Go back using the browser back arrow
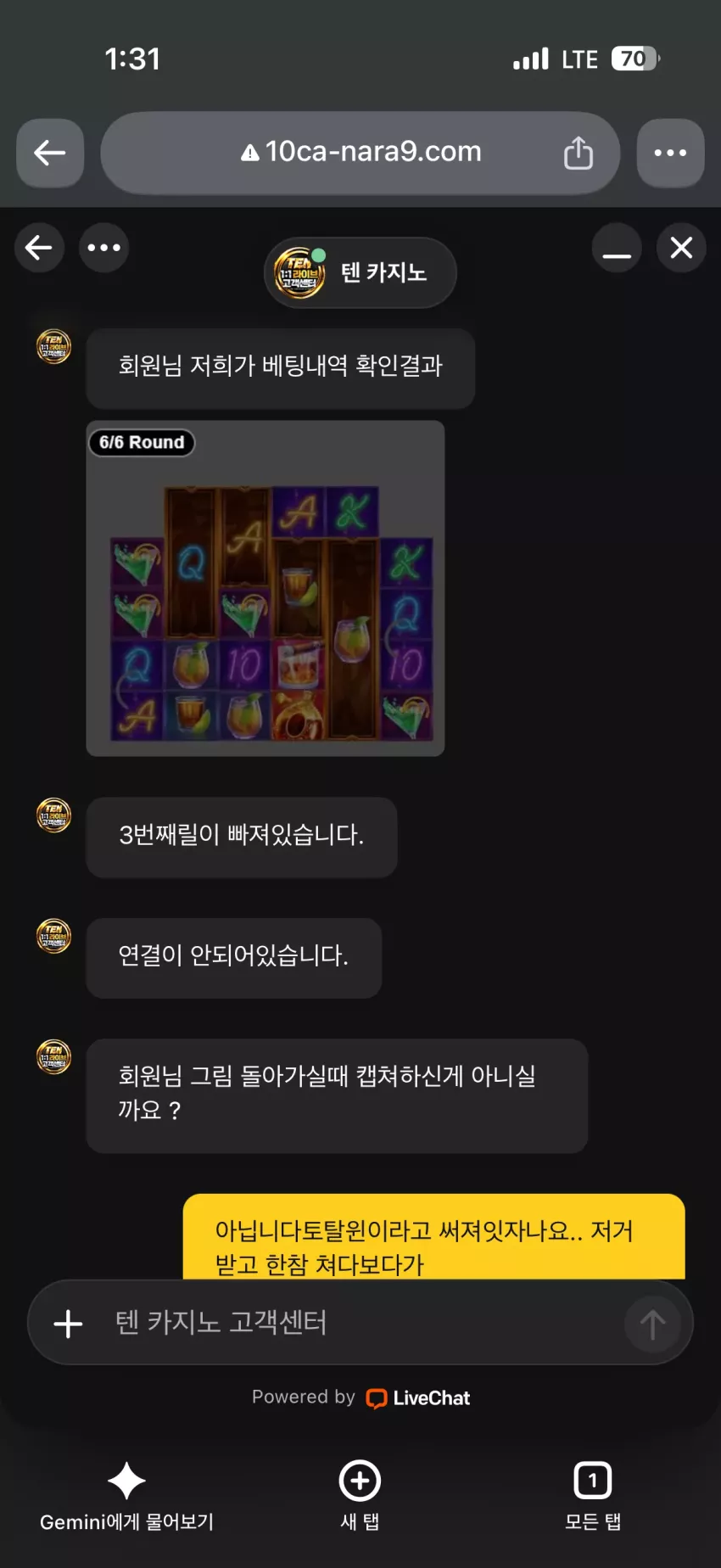The height and width of the screenshot is (1568, 721). [x=50, y=153]
